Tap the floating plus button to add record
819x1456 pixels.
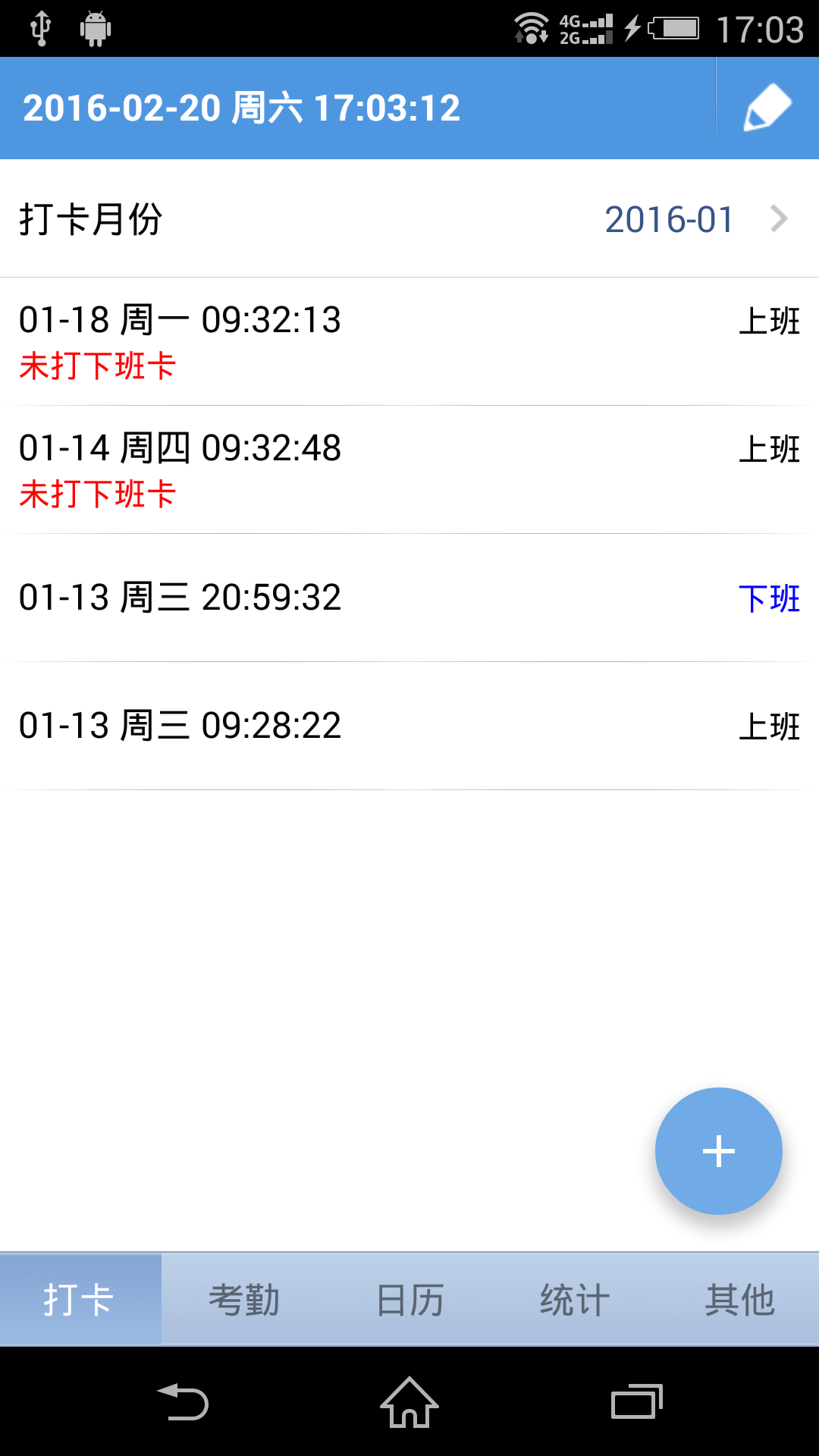718,1151
